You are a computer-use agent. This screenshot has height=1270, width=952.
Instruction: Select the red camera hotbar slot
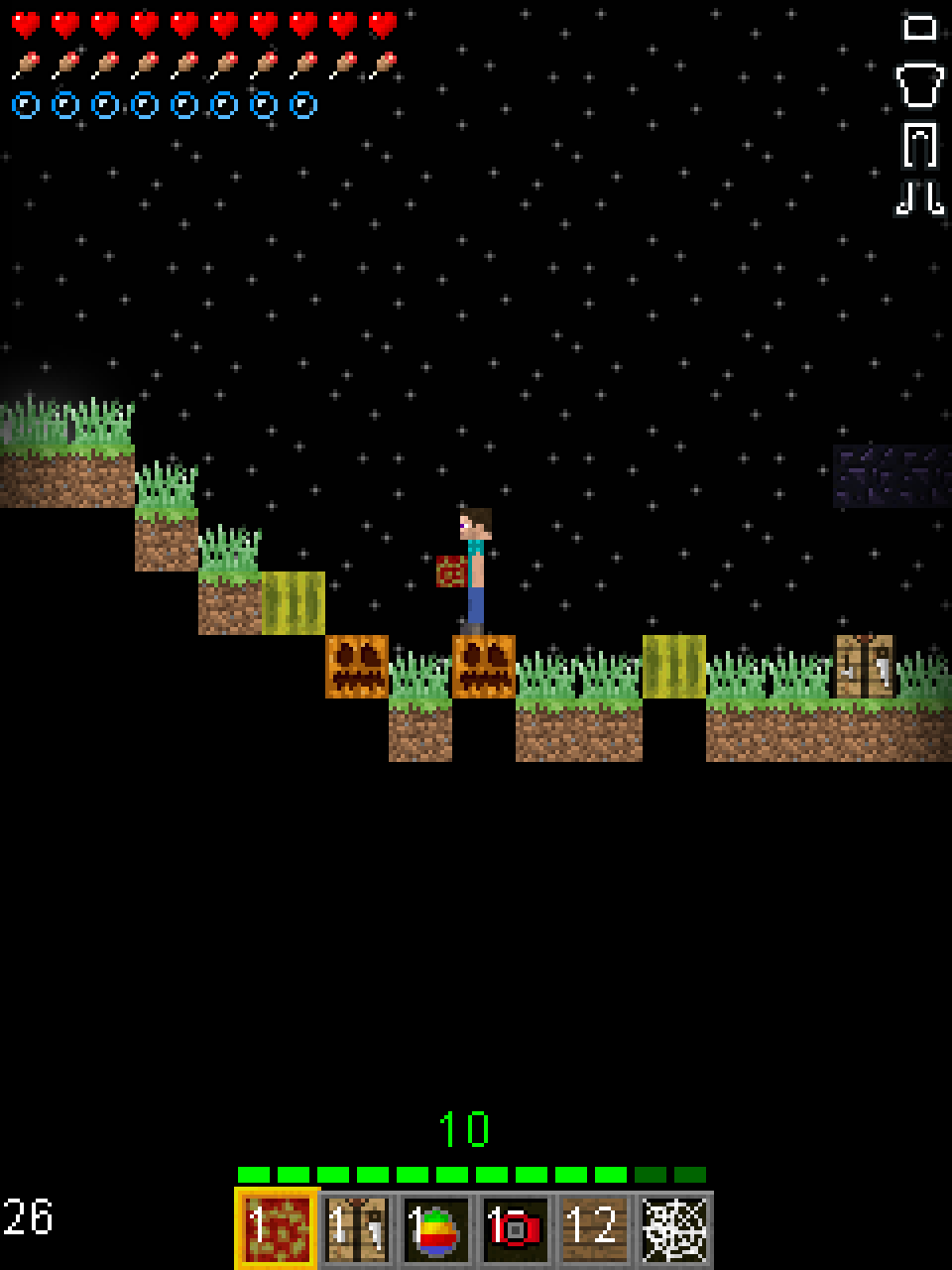[x=516, y=1228]
